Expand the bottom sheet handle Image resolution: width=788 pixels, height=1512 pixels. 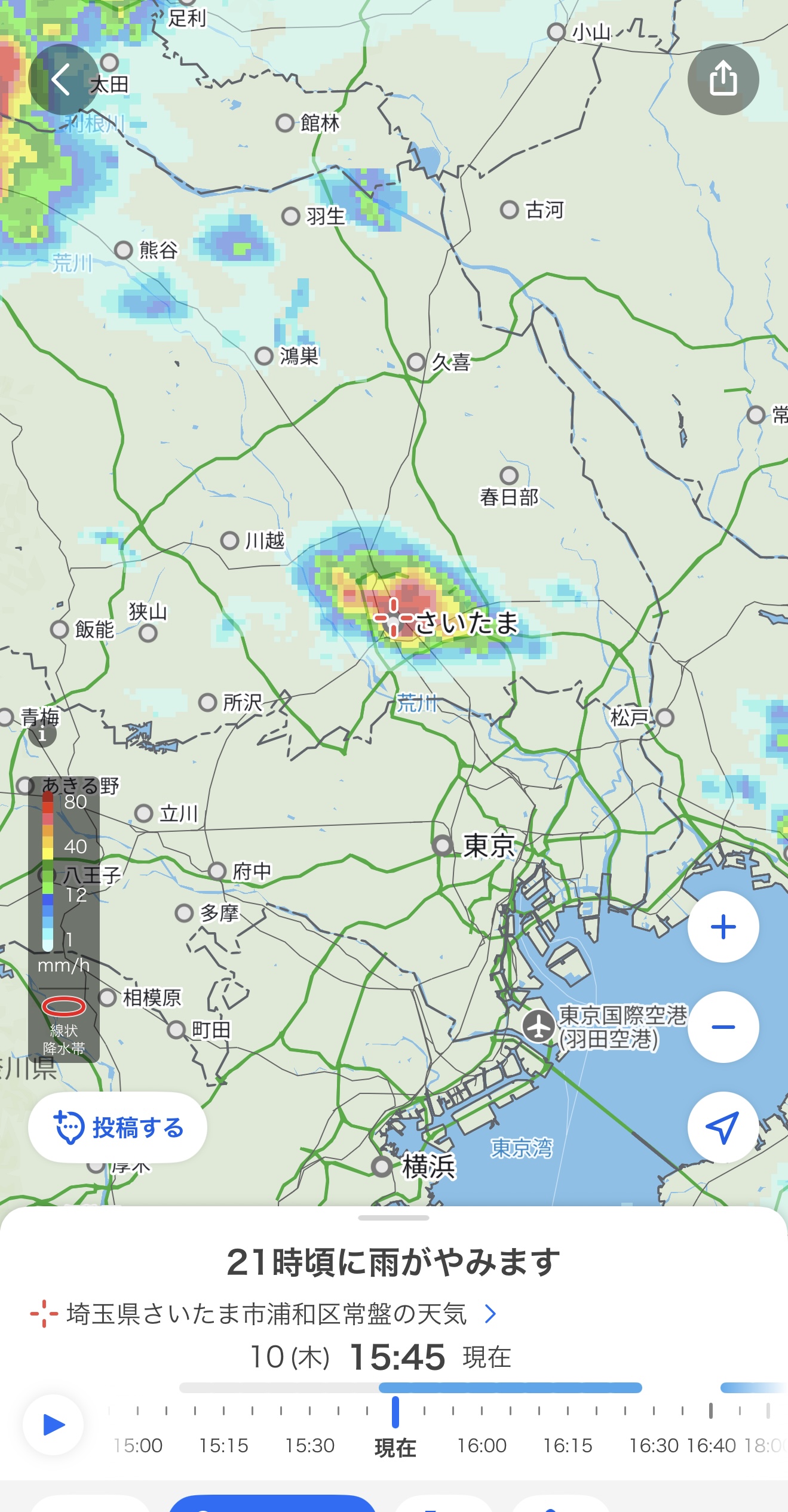tap(394, 1218)
